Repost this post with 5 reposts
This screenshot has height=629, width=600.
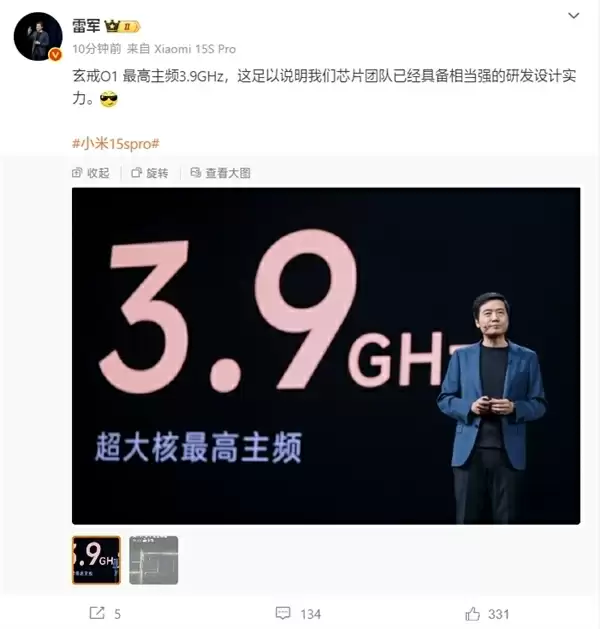pyautogui.click(x=105, y=613)
